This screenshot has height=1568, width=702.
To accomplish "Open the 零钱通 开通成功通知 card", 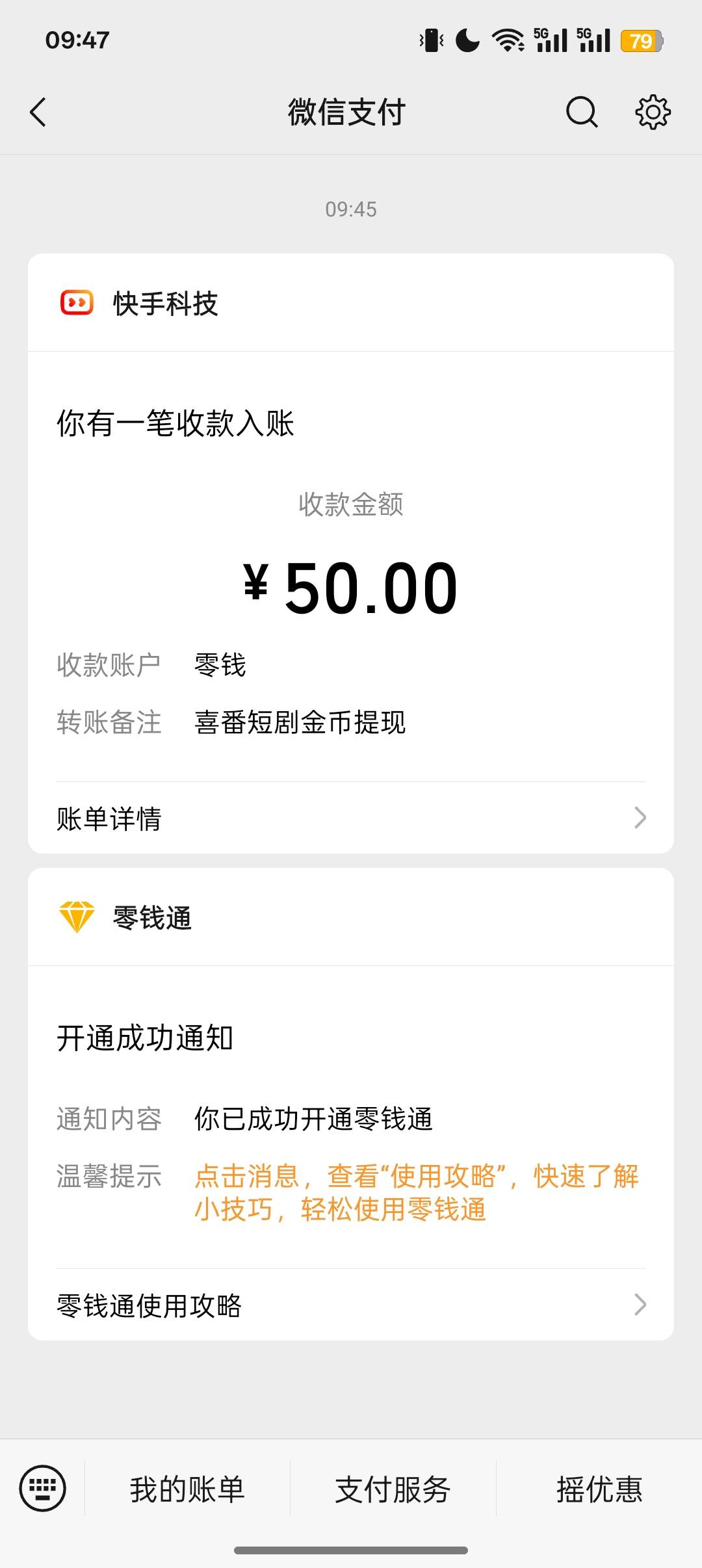I will (x=351, y=1104).
